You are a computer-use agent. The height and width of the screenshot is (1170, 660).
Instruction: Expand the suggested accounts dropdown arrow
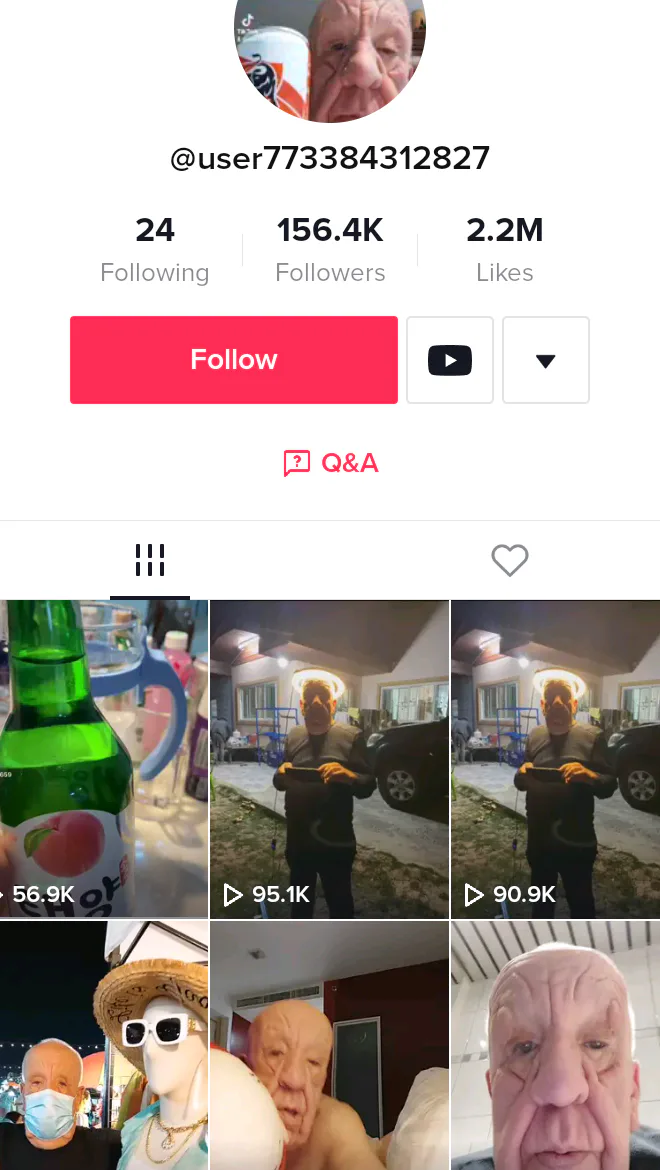tap(546, 360)
